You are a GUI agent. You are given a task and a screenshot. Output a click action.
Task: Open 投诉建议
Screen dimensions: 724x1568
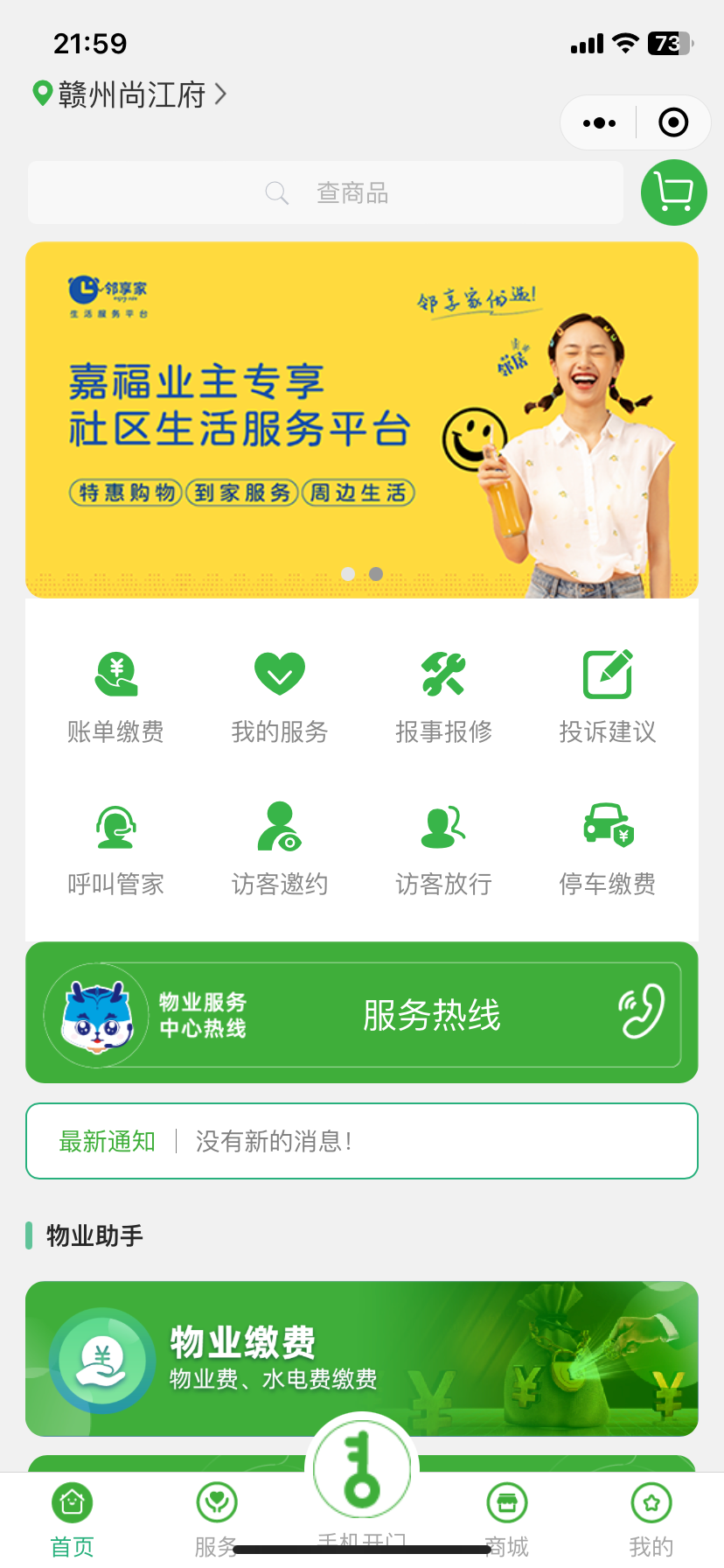point(608,696)
